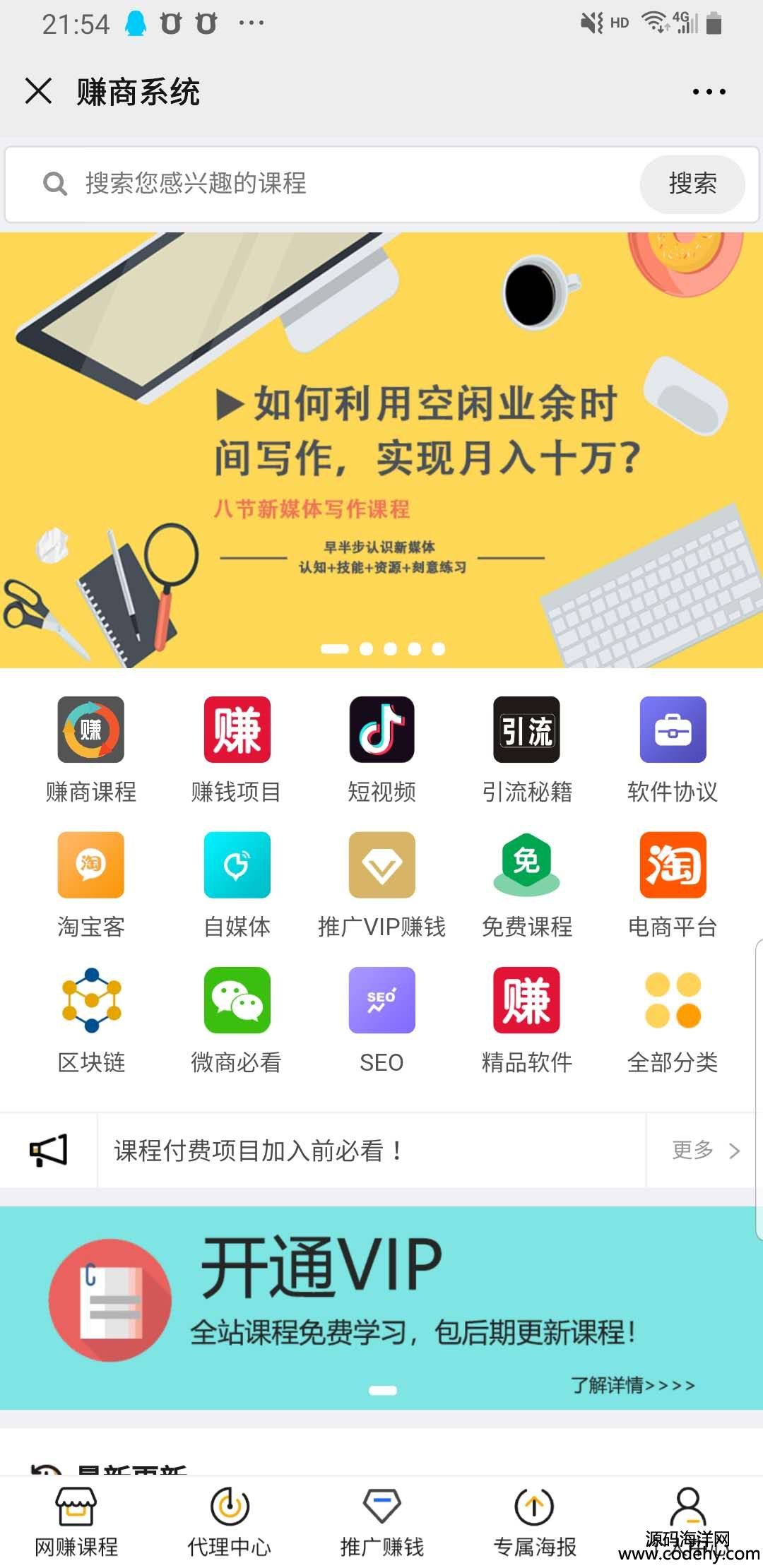View 全部分类
The image size is (763, 1568).
[x=673, y=1019]
